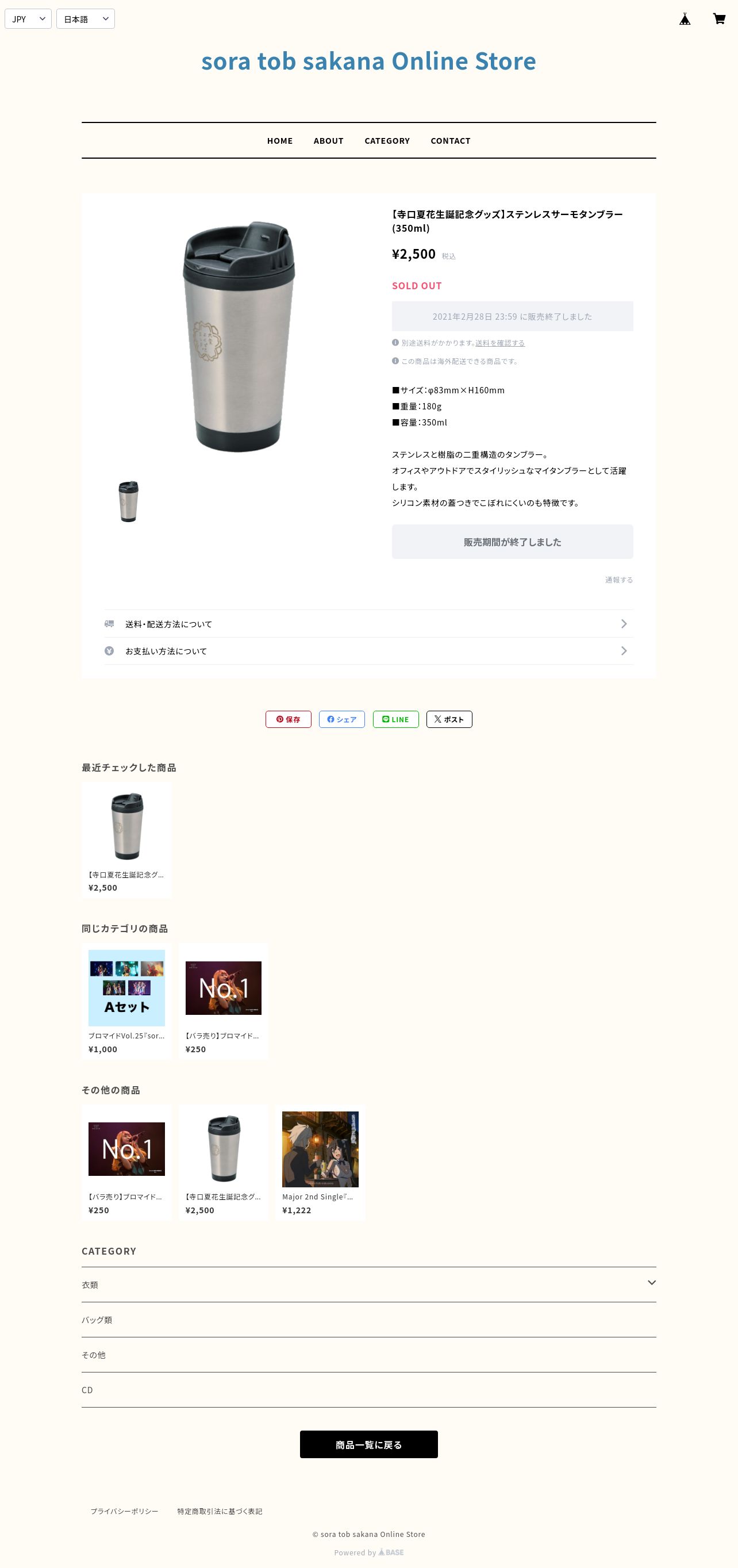Screen dimensions: 738x1568
Task: Open the JPY currency dropdown
Action: [x=28, y=19]
